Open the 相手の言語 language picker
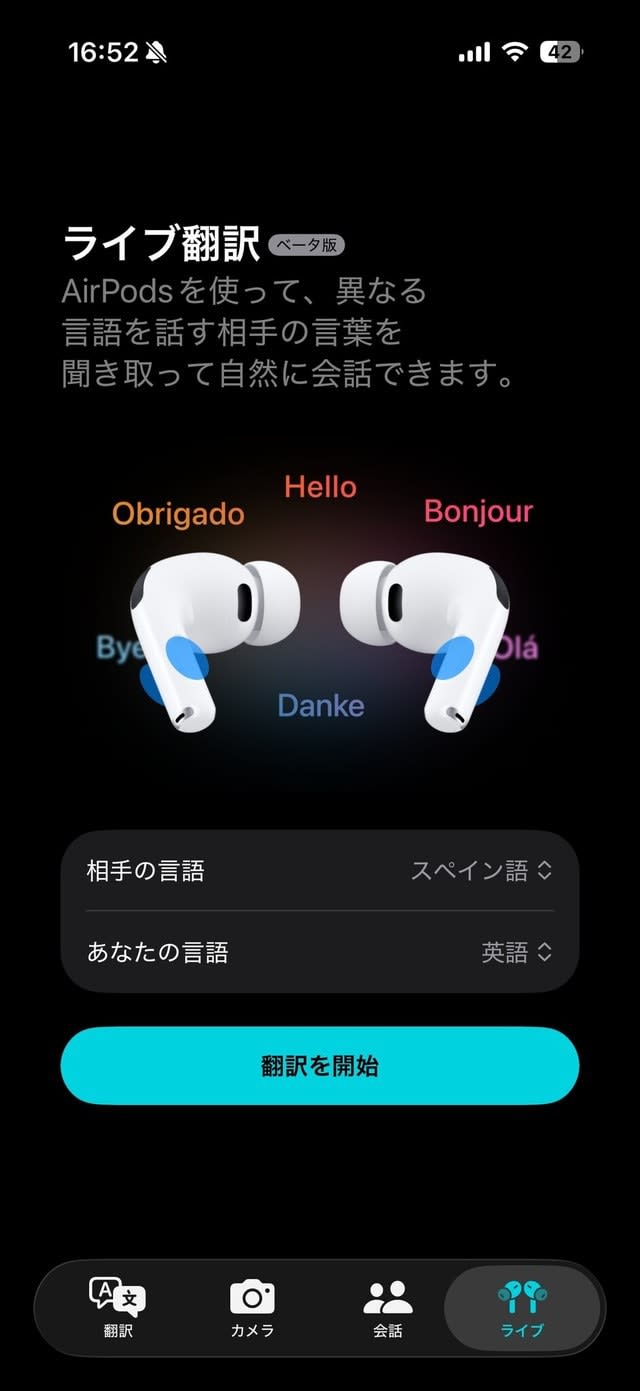This screenshot has height=1391, width=640. pyautogui.click(x=481, y=870)
